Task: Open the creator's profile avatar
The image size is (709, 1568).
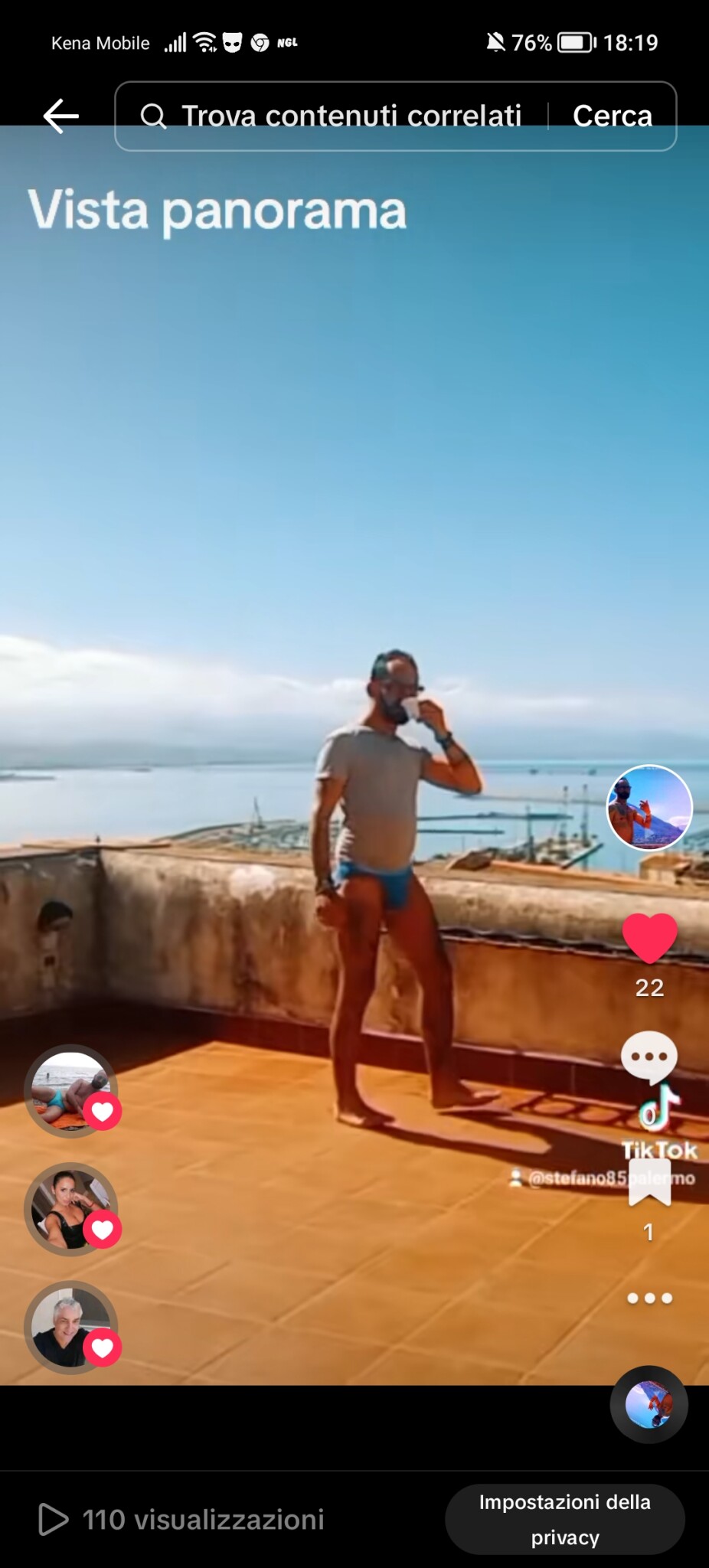Action: pos(649,808)
